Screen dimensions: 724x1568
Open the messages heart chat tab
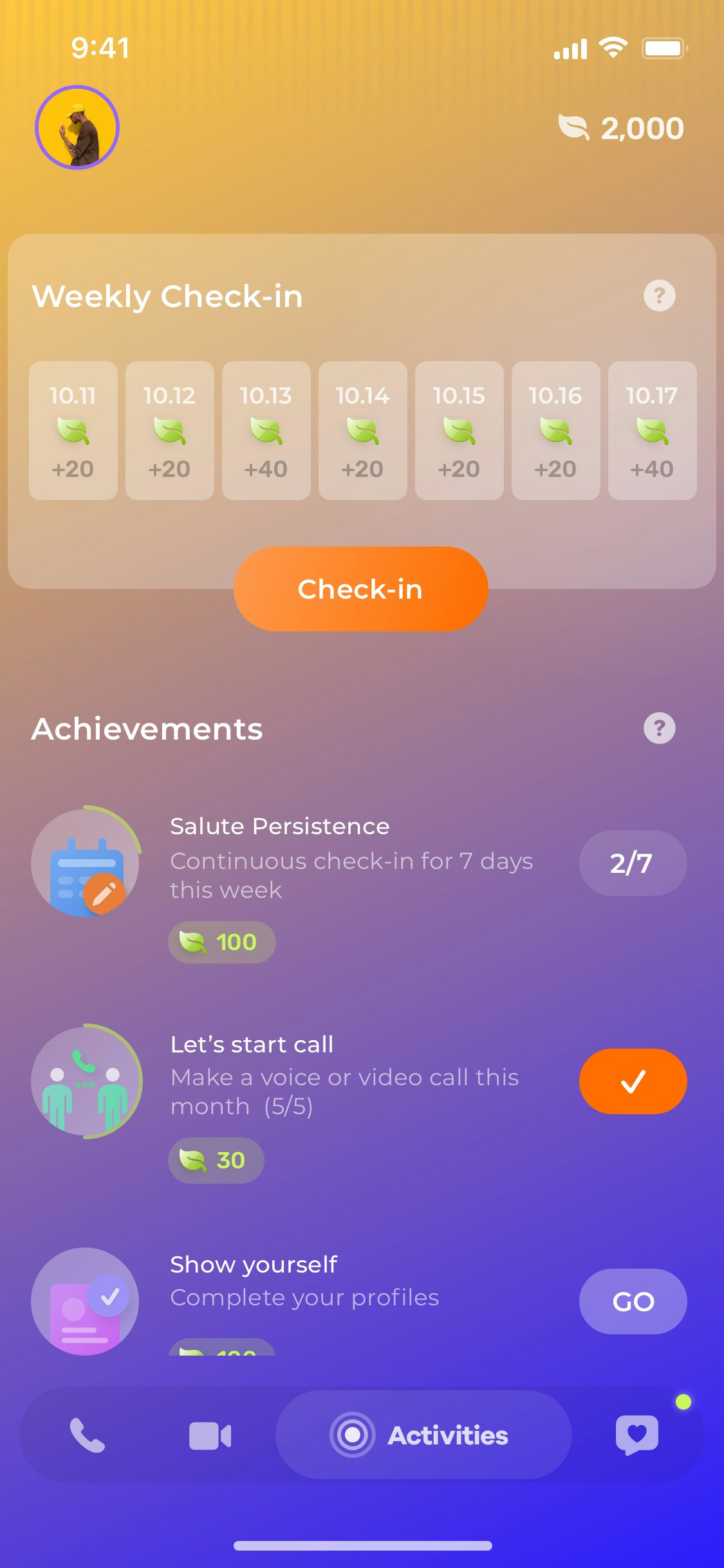point(636,1435)
